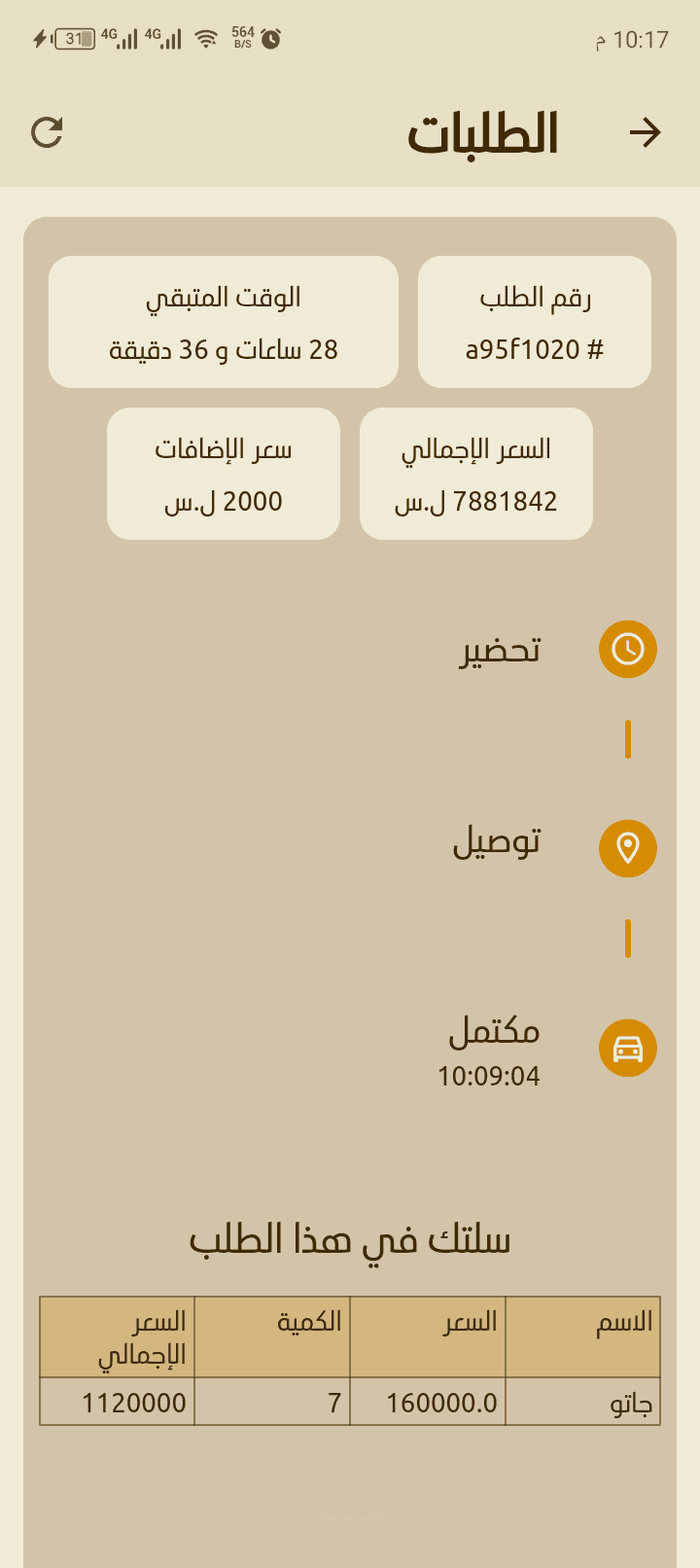Tap the back arrow beside الطلبات

pos(645,132)
